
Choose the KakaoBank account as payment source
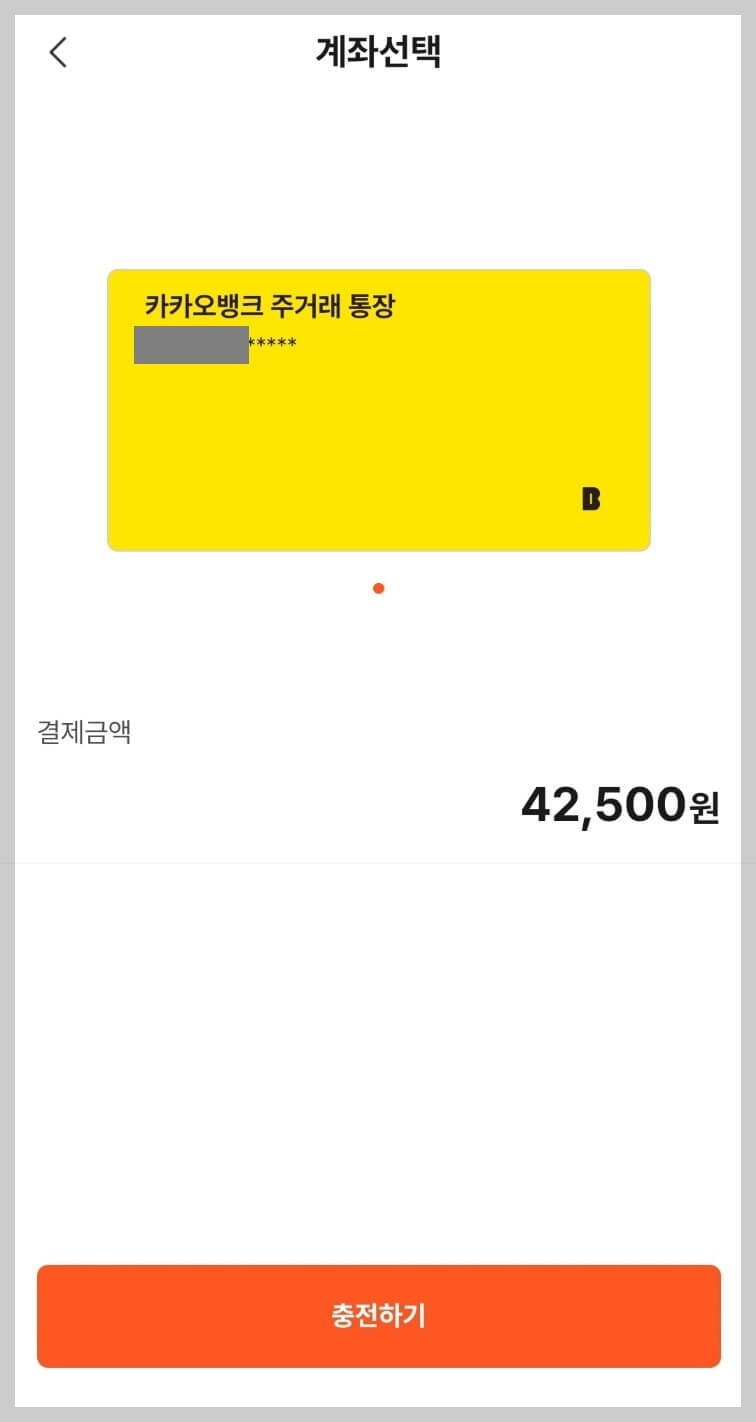pos(378,410)
